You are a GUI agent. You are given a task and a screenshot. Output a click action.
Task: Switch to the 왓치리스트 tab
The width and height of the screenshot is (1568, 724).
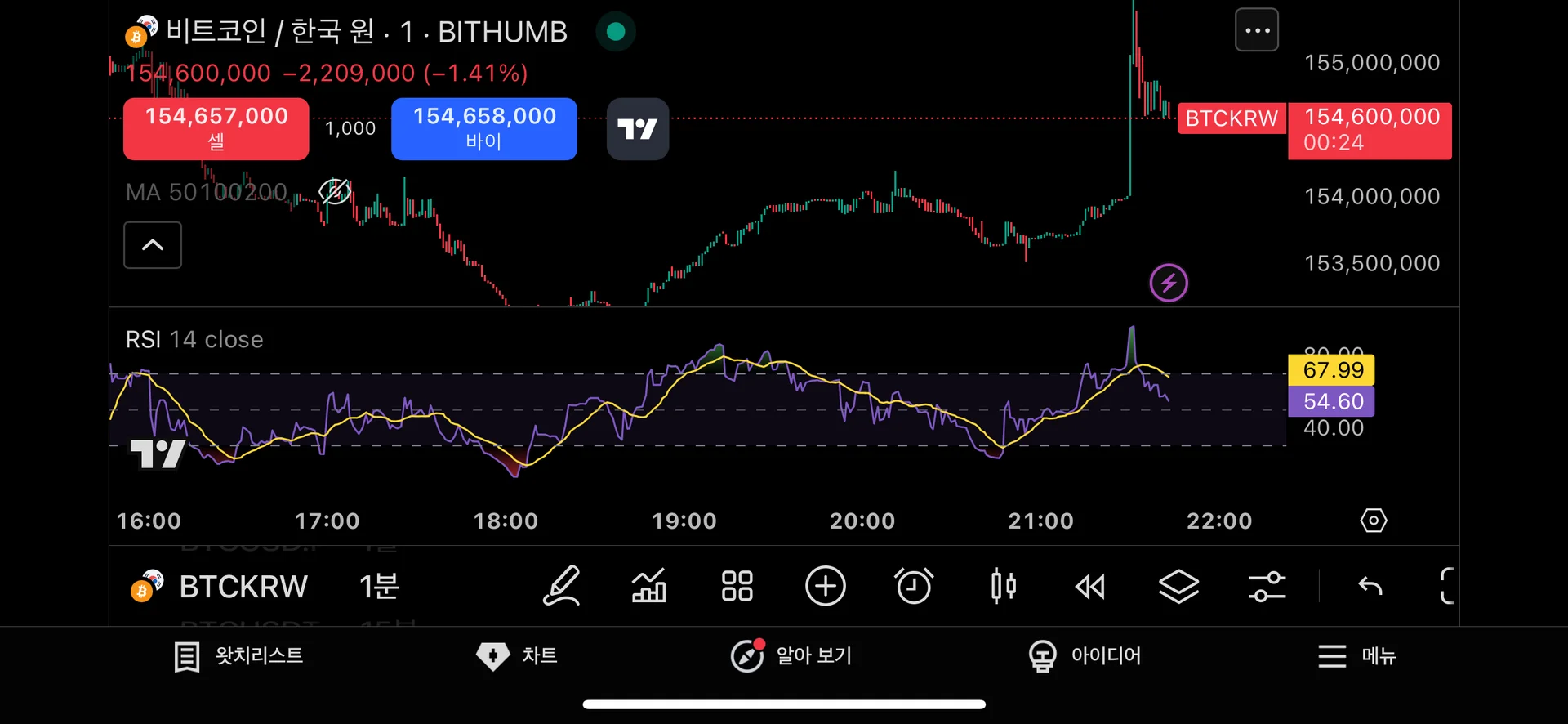(x=238, y=656)
